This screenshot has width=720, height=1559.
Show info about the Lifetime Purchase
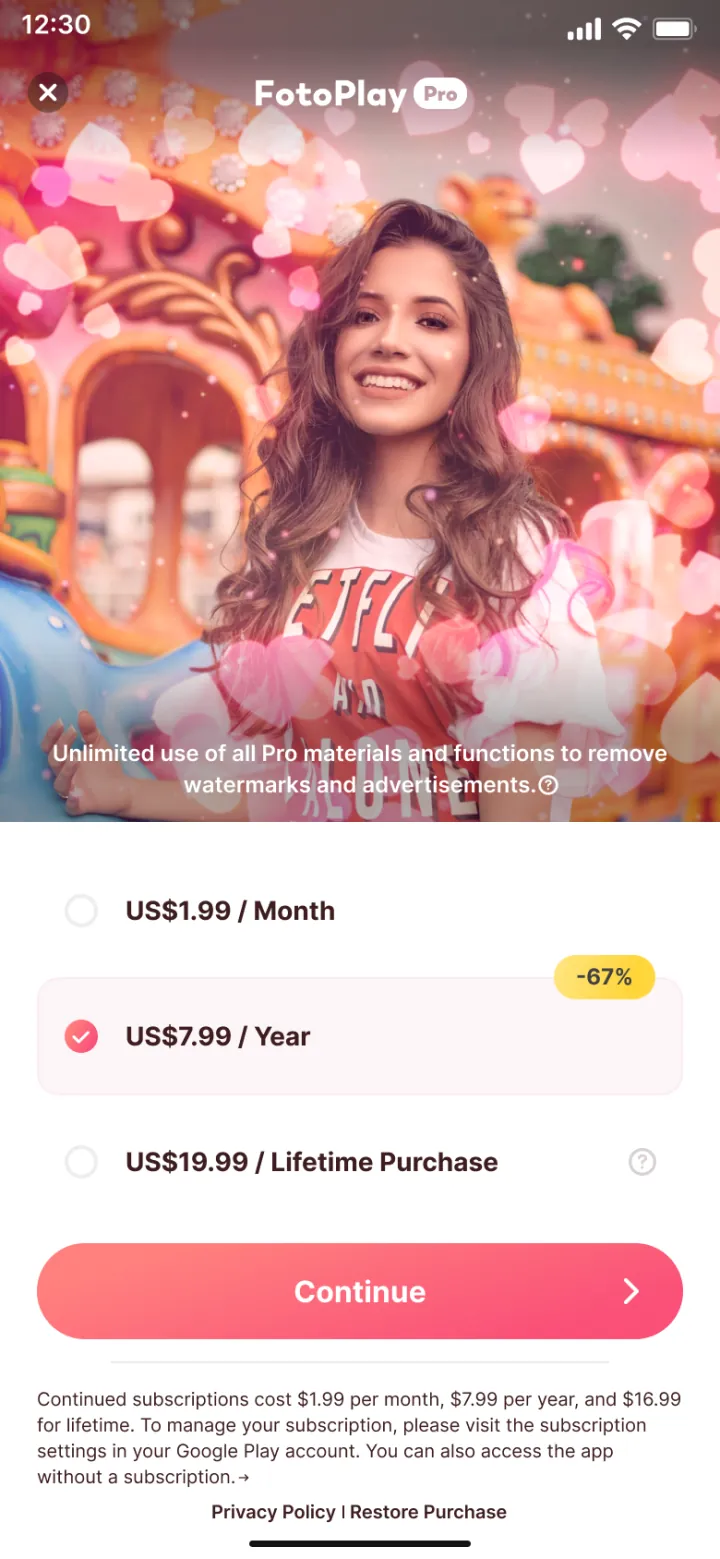(642, 1162)
